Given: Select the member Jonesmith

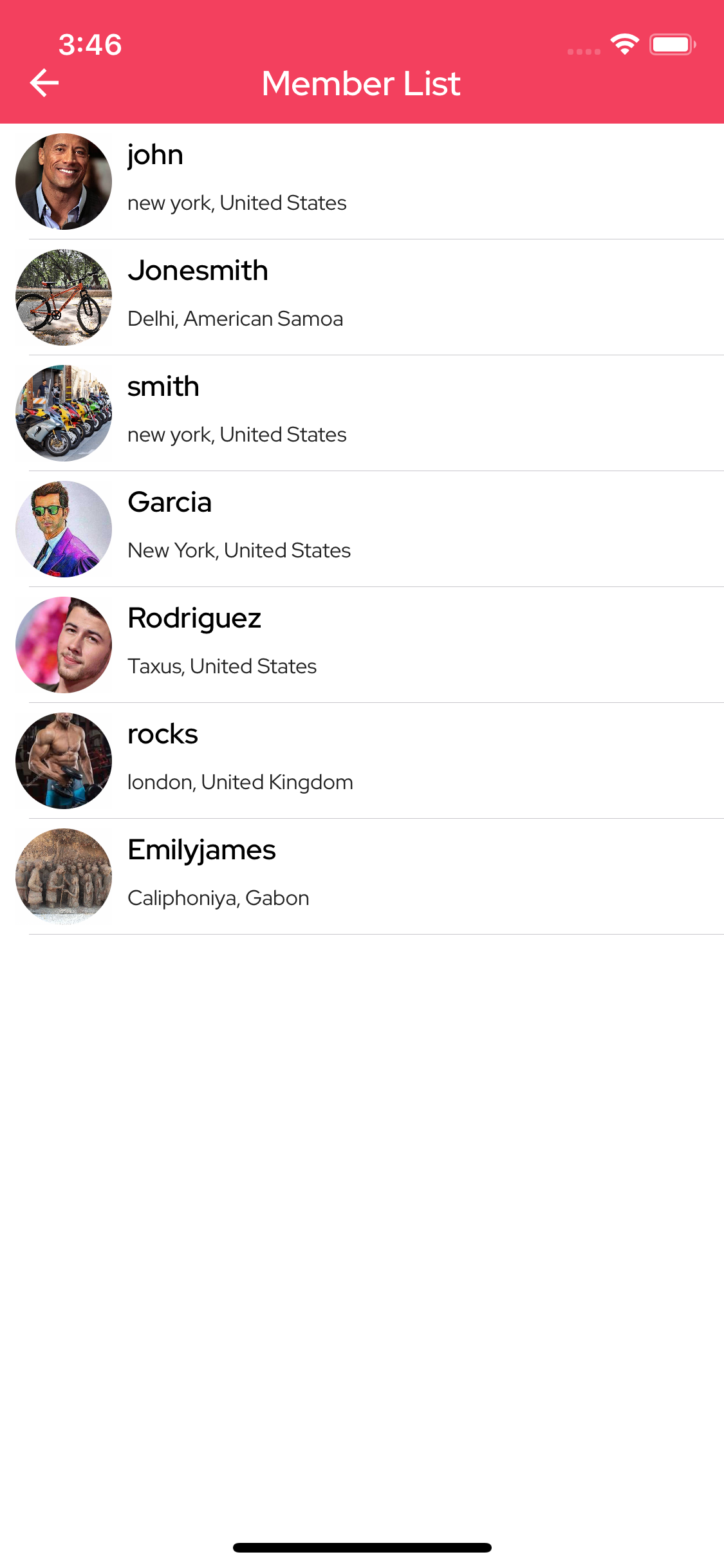Looking at the screenshot, I should tap(360, 297).
